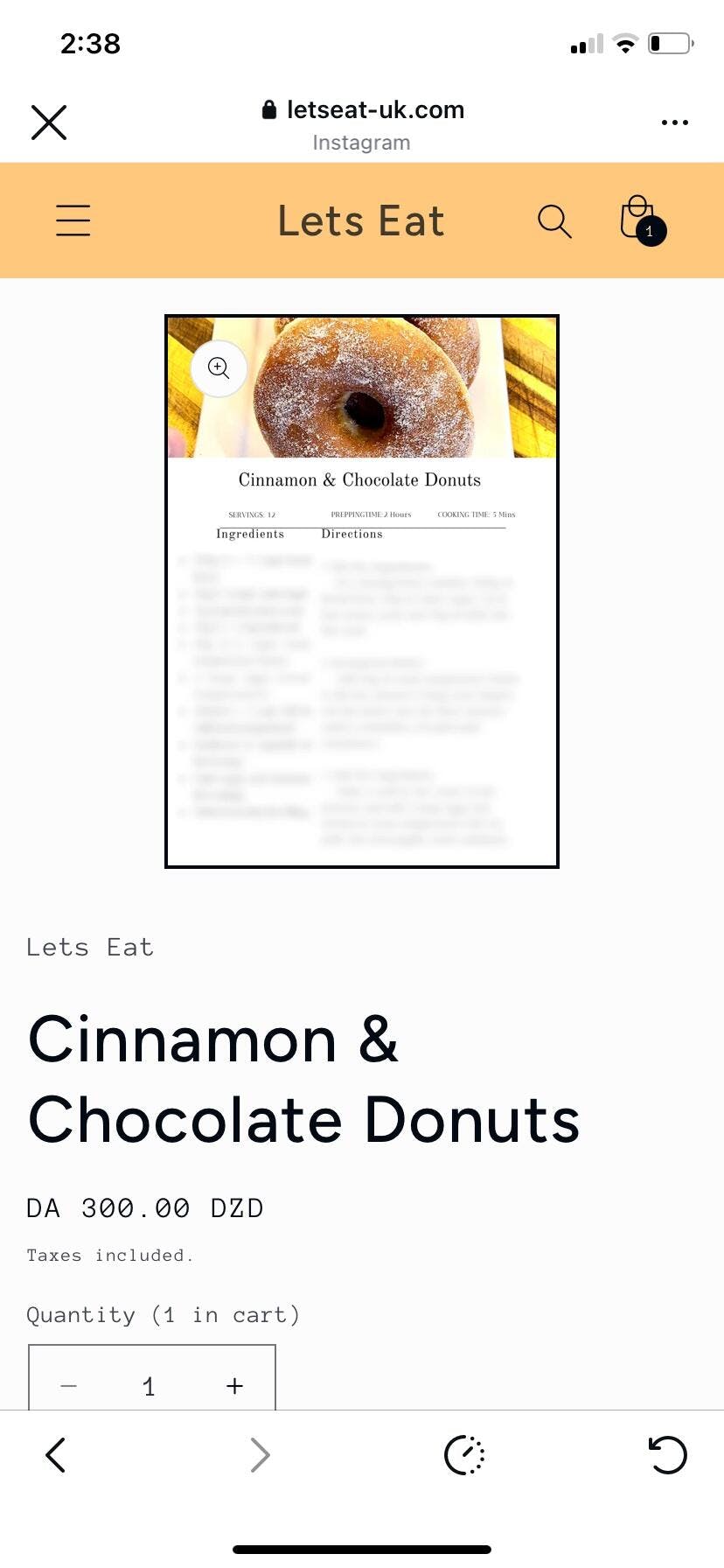Image resolution: width=724 pixels, height=1568 pixels.
Task: Reload the current page
Action: [x=668, y=1455]
